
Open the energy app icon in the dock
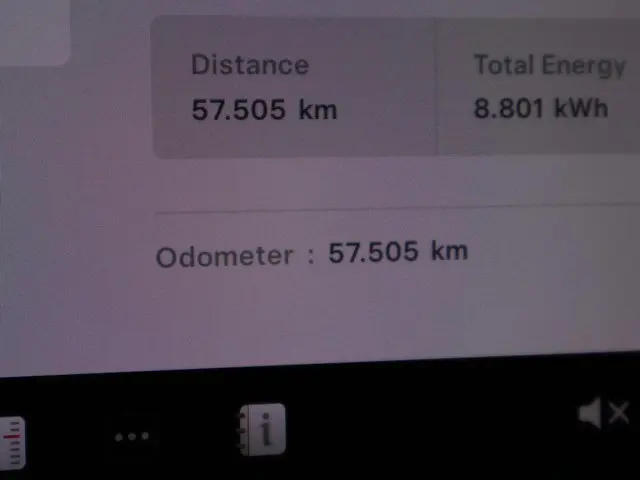[10, 441]
